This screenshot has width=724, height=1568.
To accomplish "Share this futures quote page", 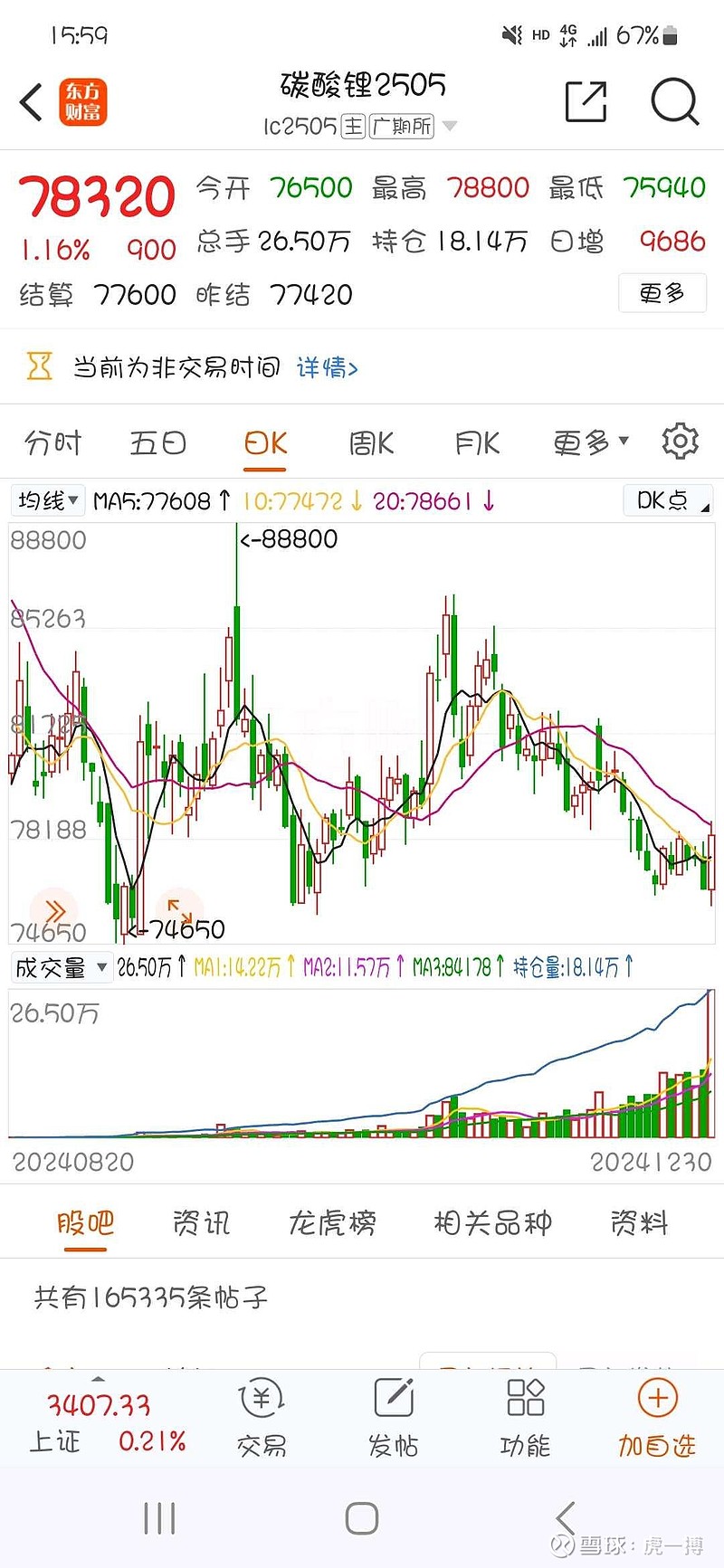I will click(586, 101).
